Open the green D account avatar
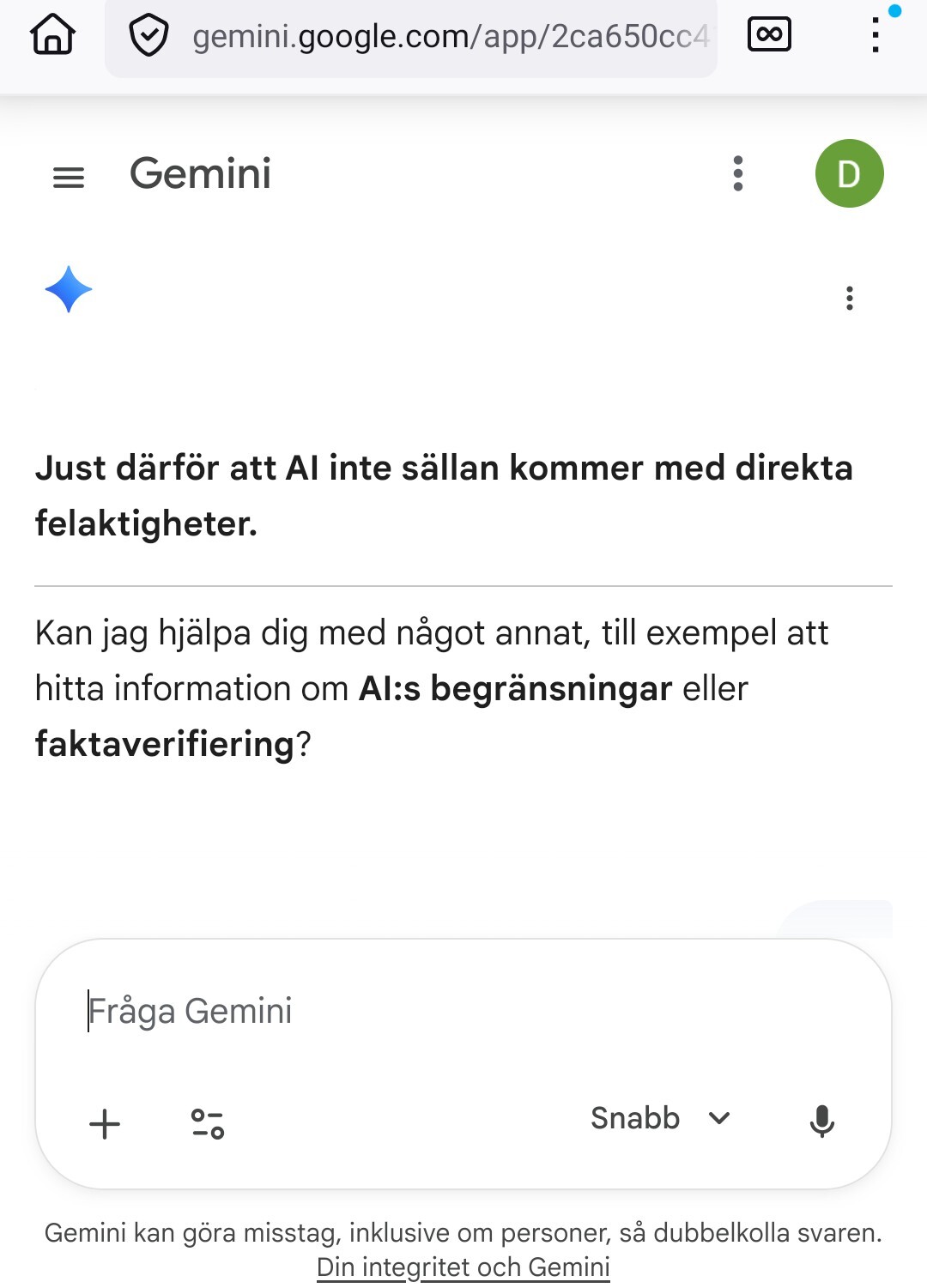The width and height of the screenshot is (927, 1288). click(x=849, y=173)
